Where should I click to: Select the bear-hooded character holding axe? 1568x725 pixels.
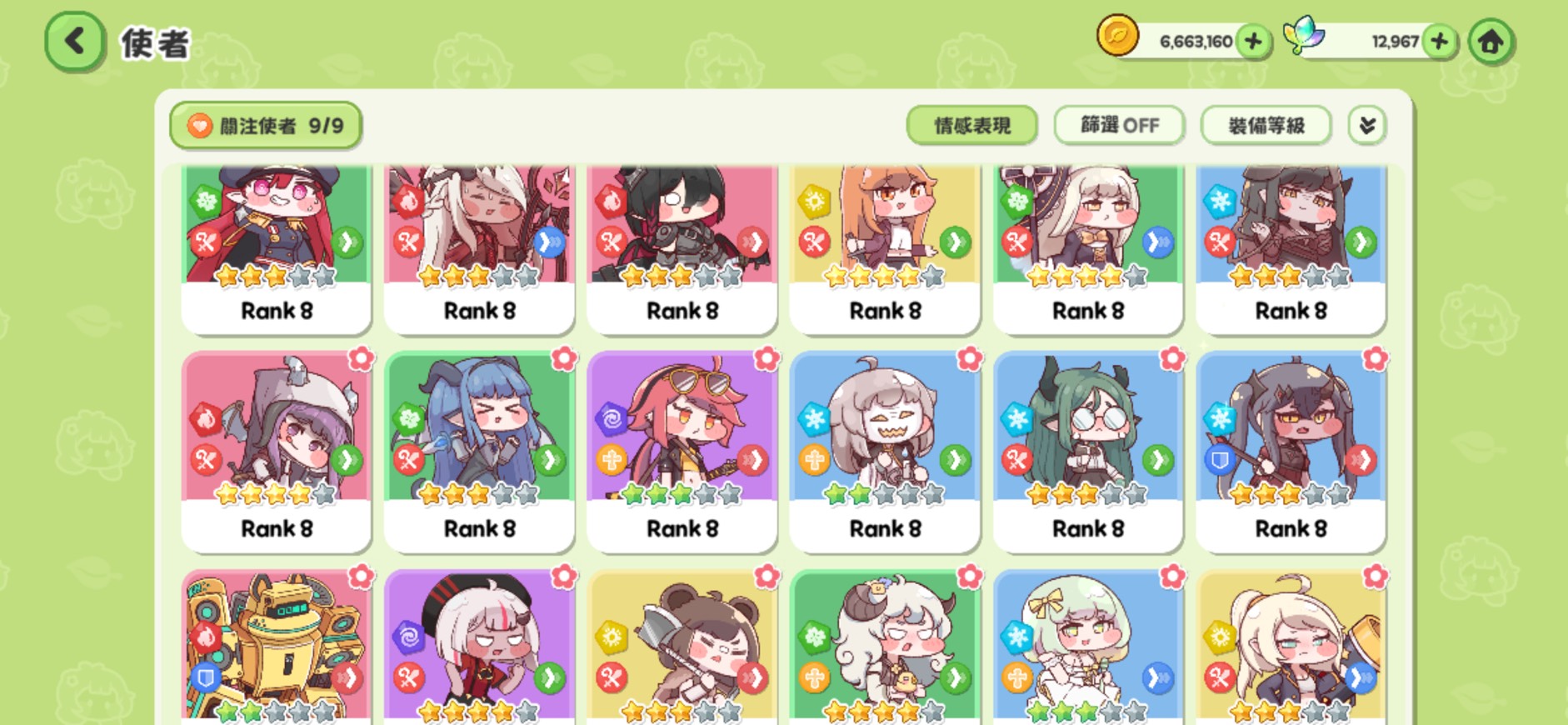click(x=682, y=647)
